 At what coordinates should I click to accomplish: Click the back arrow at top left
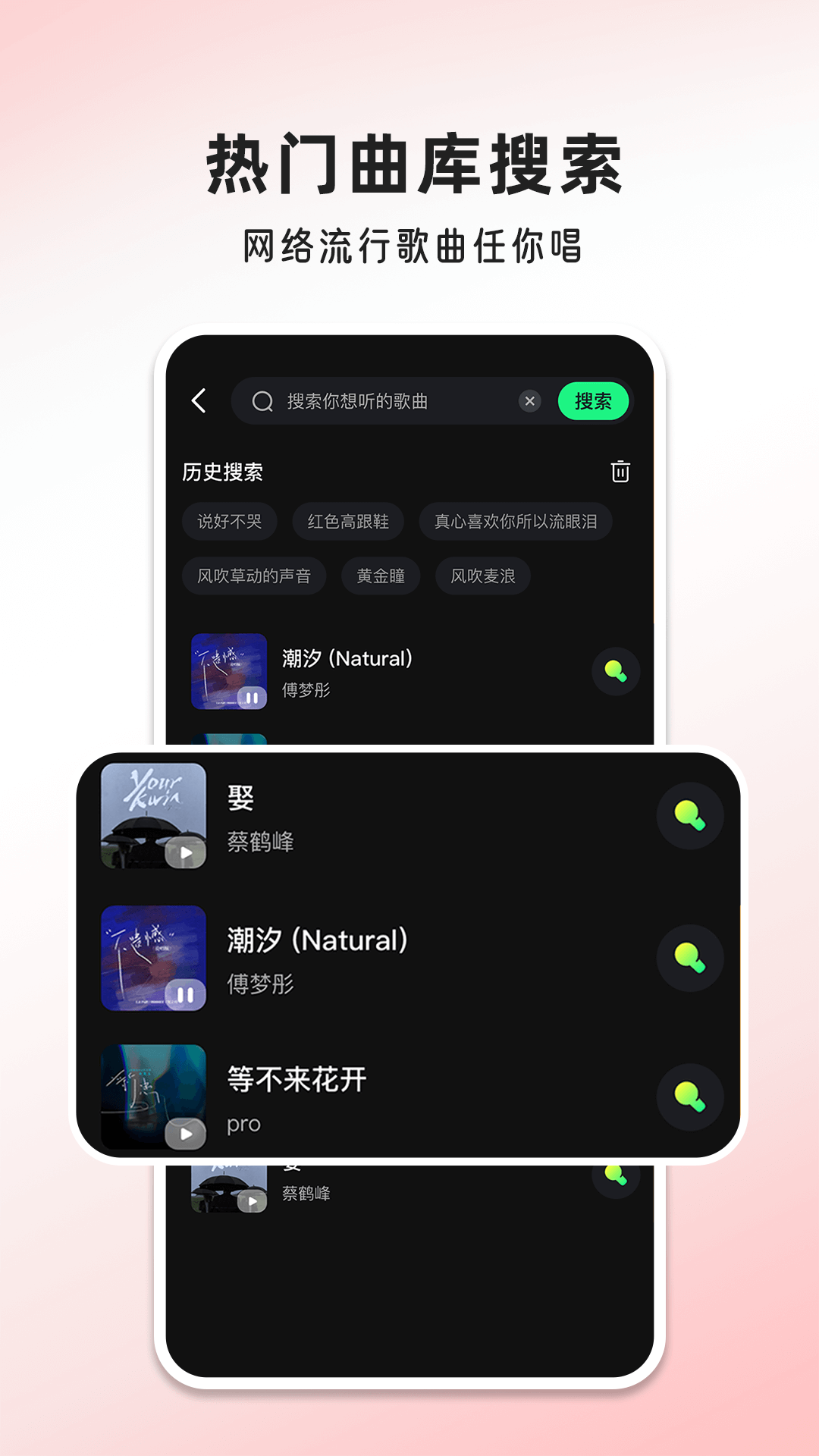pyautogui.click(x=199, y=401)
